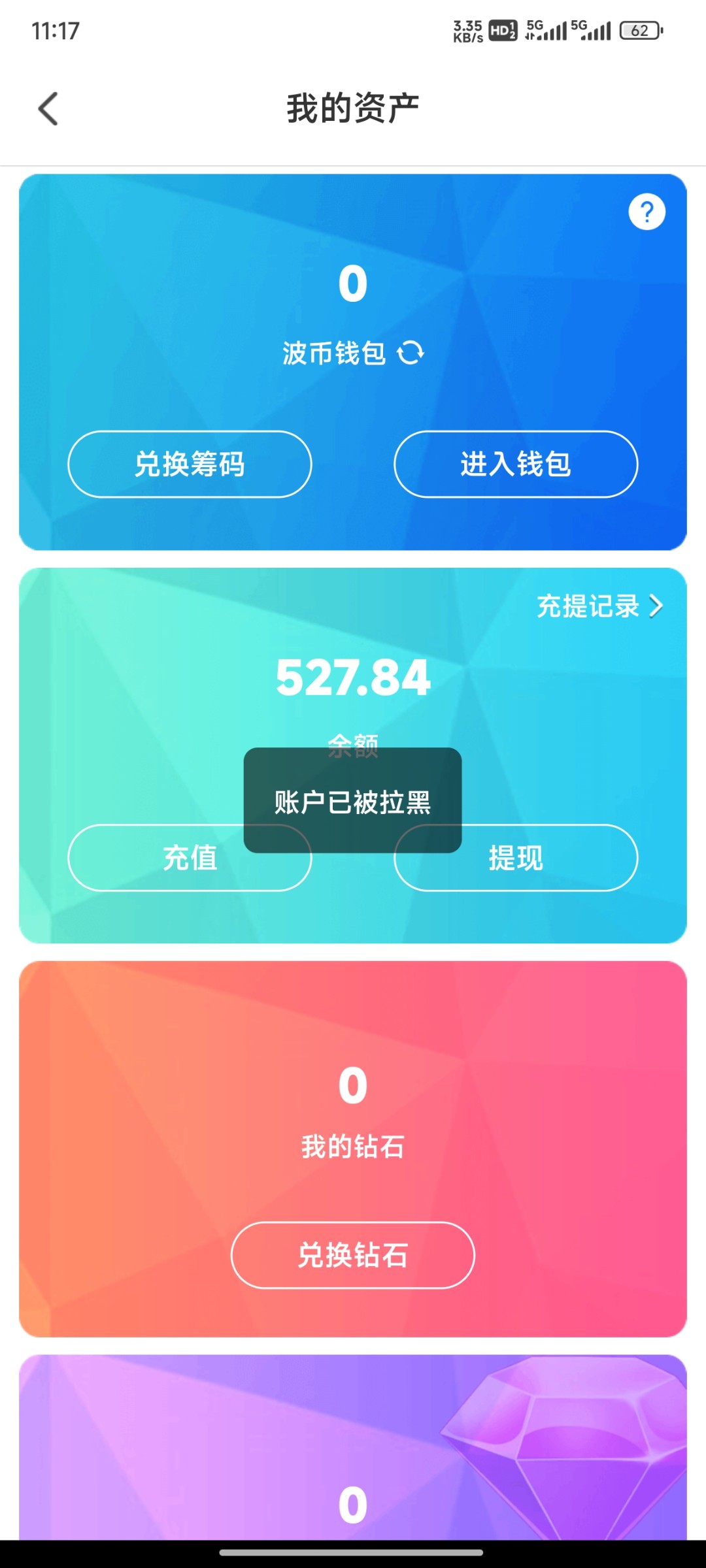
Task: Open 进入钱包
Action: pos(515,465)
